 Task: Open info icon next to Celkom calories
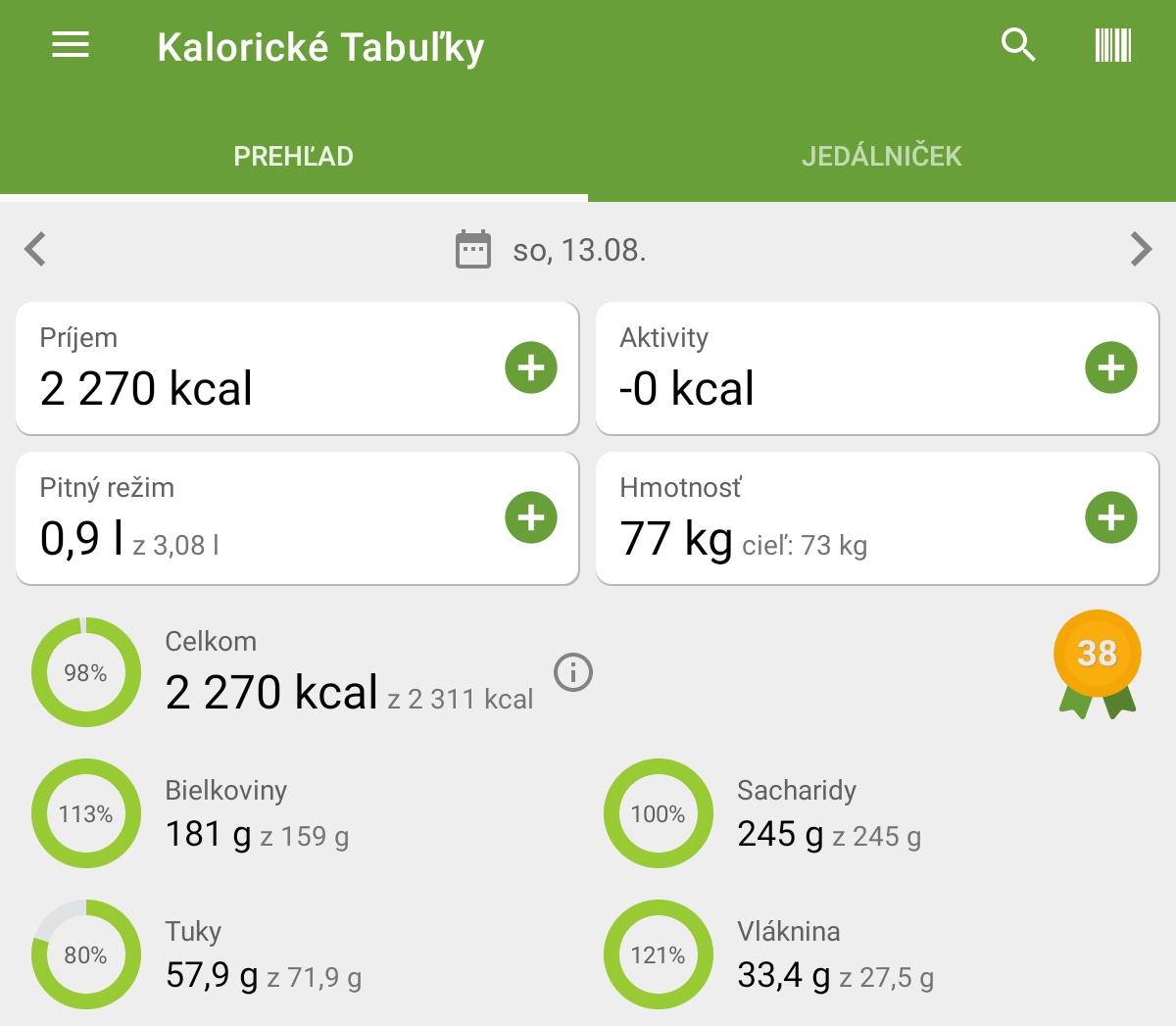pos(573,672)
